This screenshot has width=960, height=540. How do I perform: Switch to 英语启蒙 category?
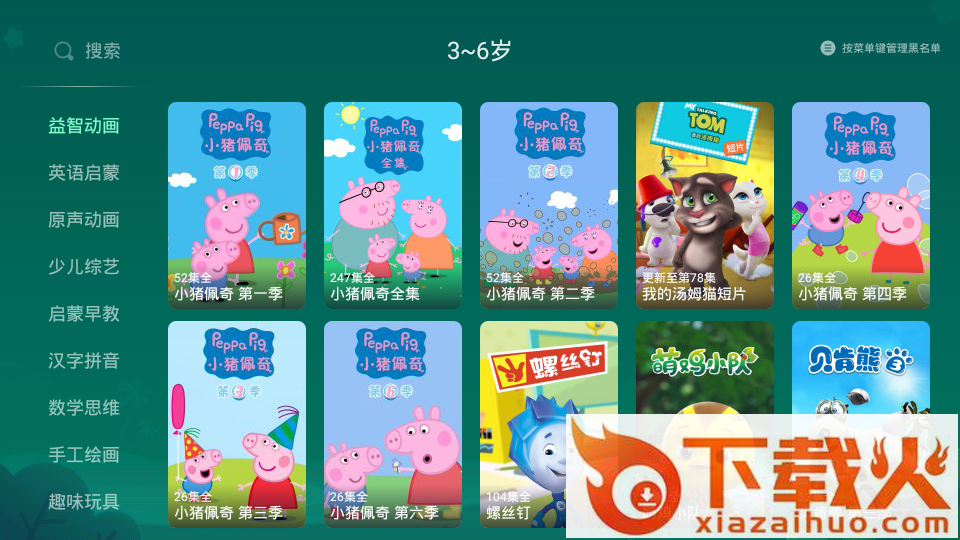pos(84,173)
